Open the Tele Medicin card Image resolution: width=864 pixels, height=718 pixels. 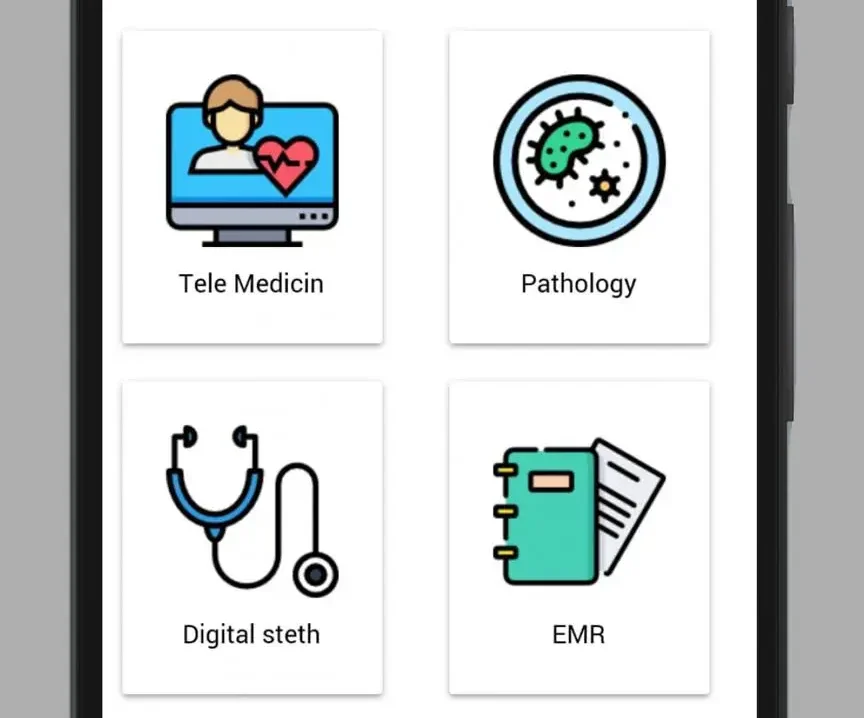coord(252,187)
